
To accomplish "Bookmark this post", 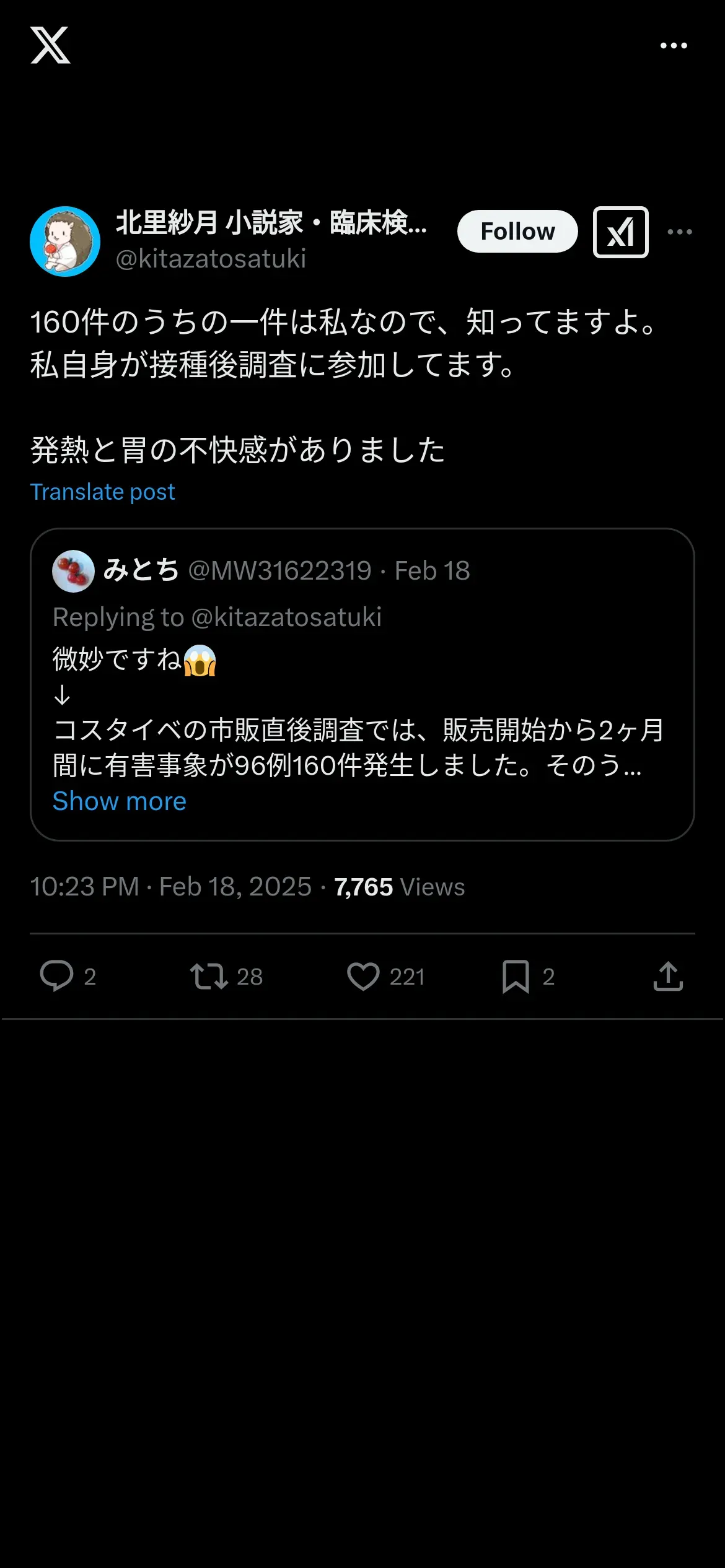I will coord(516,976).
